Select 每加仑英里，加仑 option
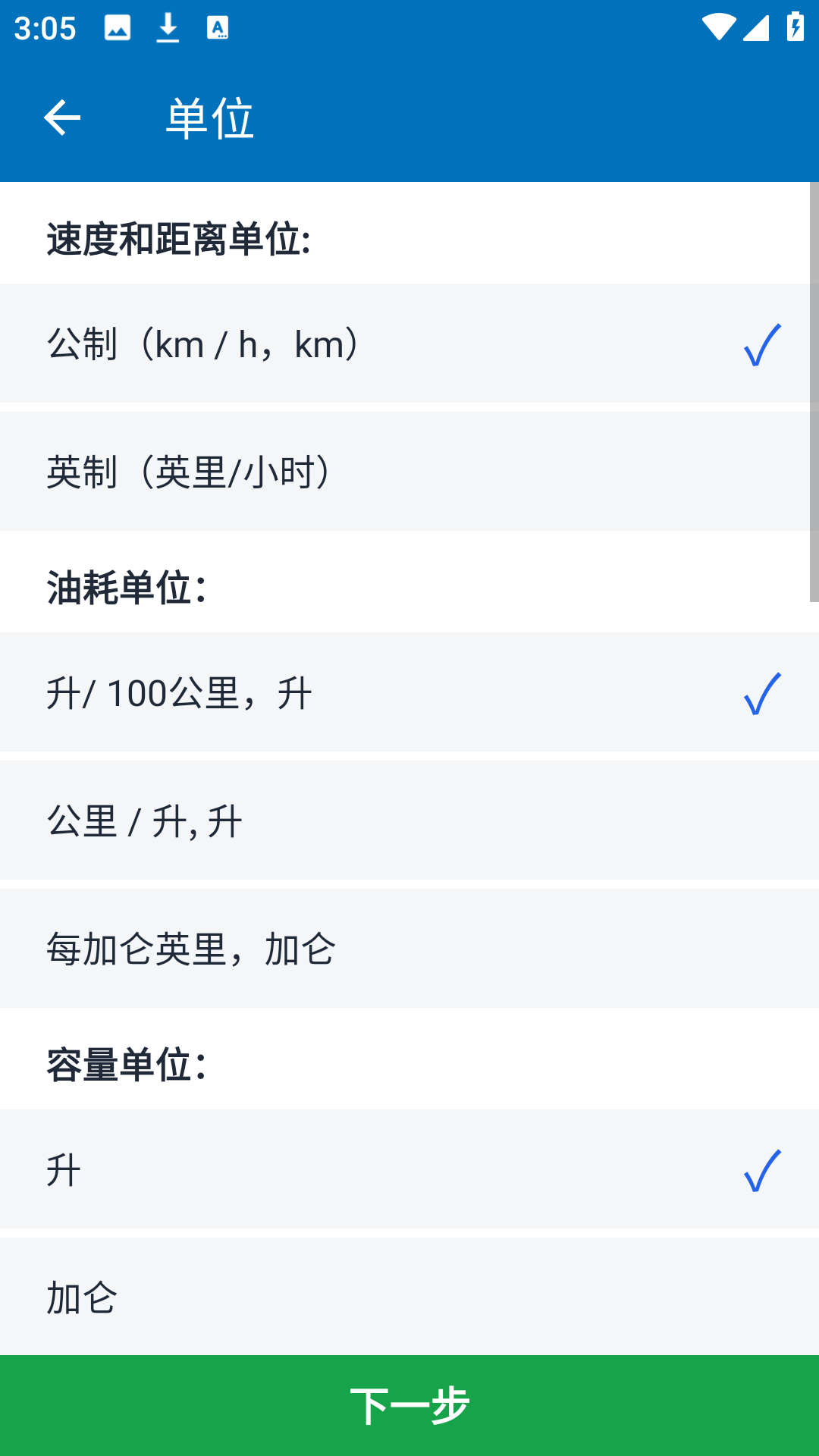The width and height of the screenshot is (819, 1456). pos(409,948)
